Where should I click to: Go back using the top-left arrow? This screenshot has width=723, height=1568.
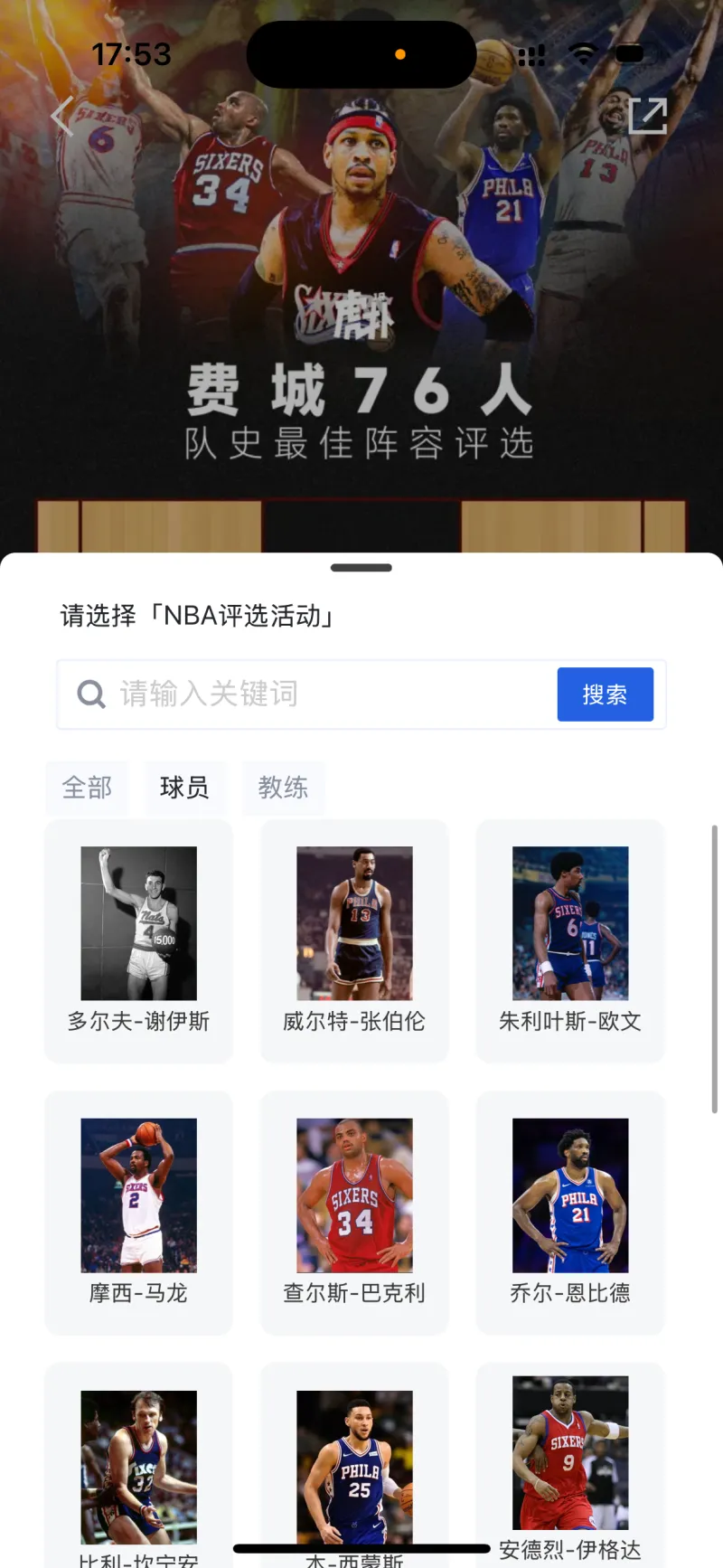point(62,117)
